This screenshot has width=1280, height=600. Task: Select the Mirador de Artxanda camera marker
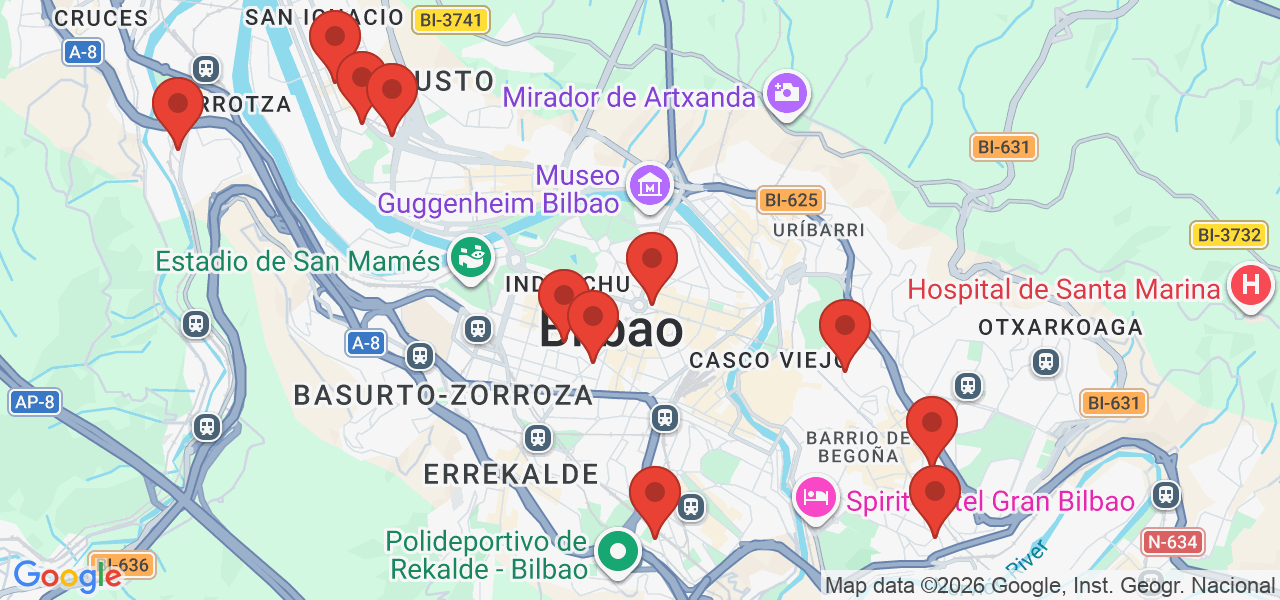tap(786, 94)
